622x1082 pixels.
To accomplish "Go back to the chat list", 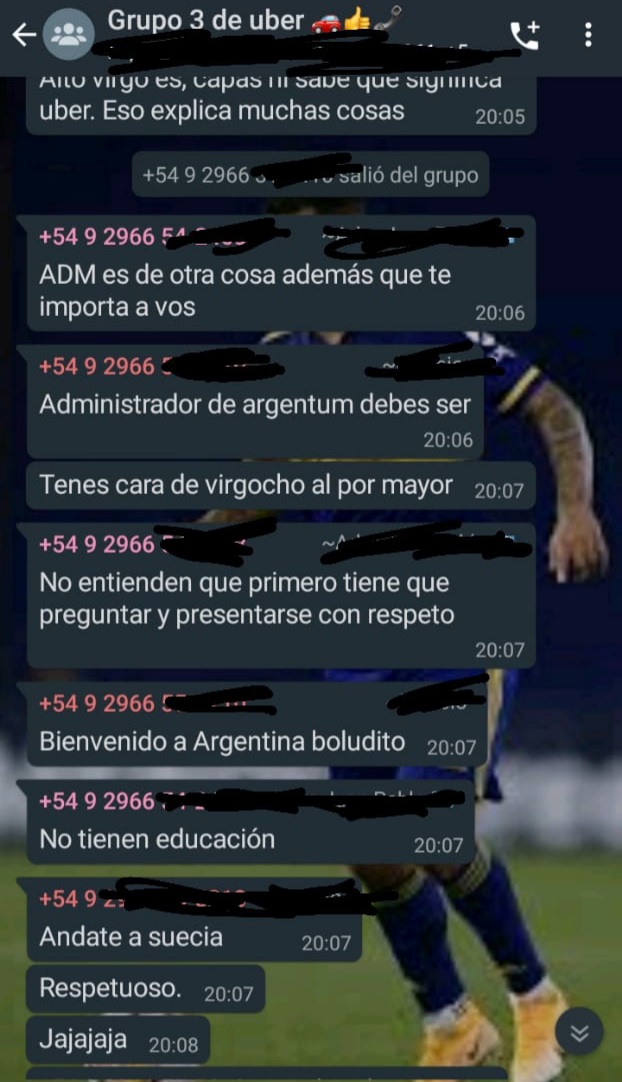I will click(23, 35).
